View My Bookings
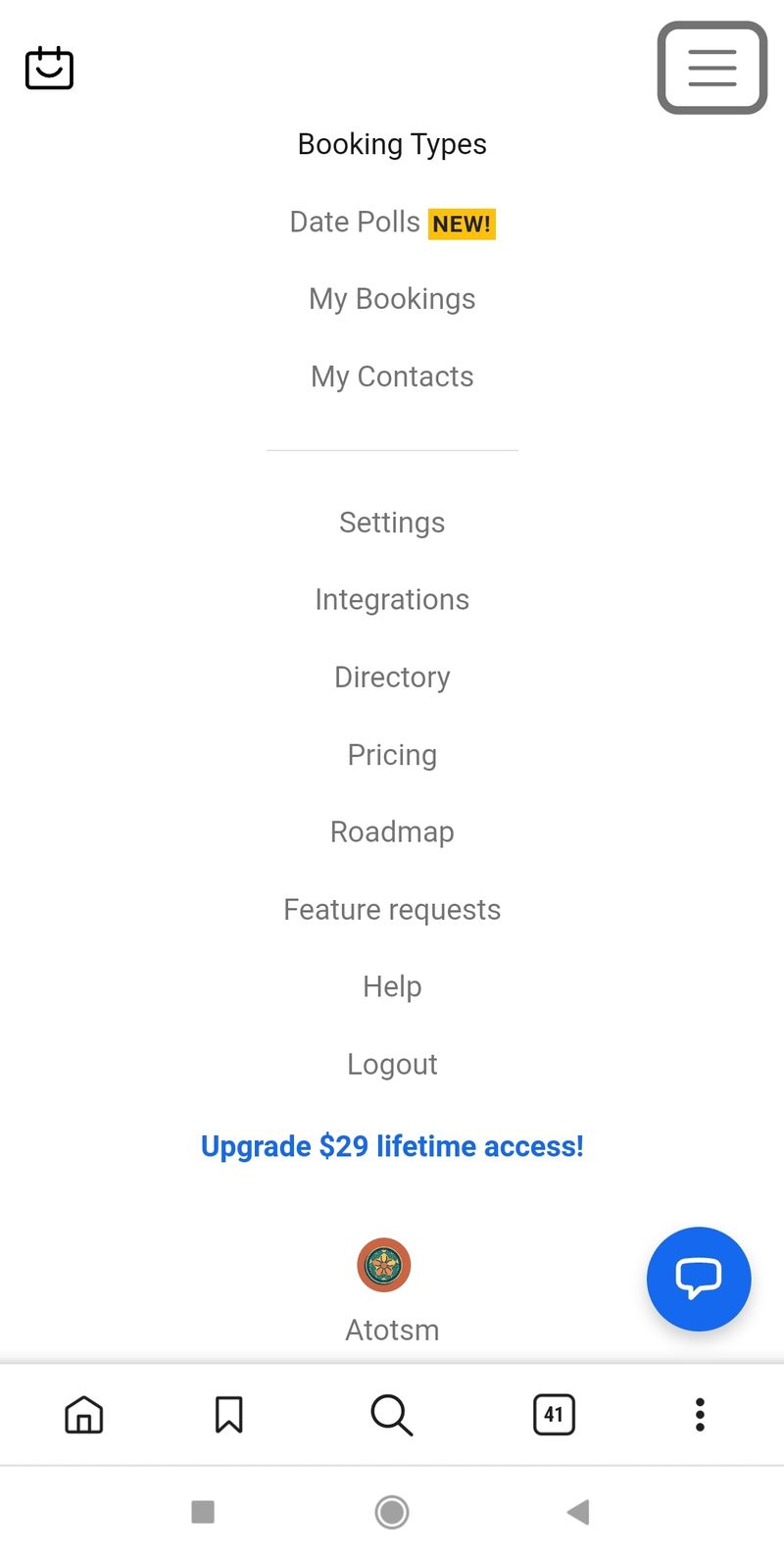This screenshot has width=784, height=1559. coord(392,299)
